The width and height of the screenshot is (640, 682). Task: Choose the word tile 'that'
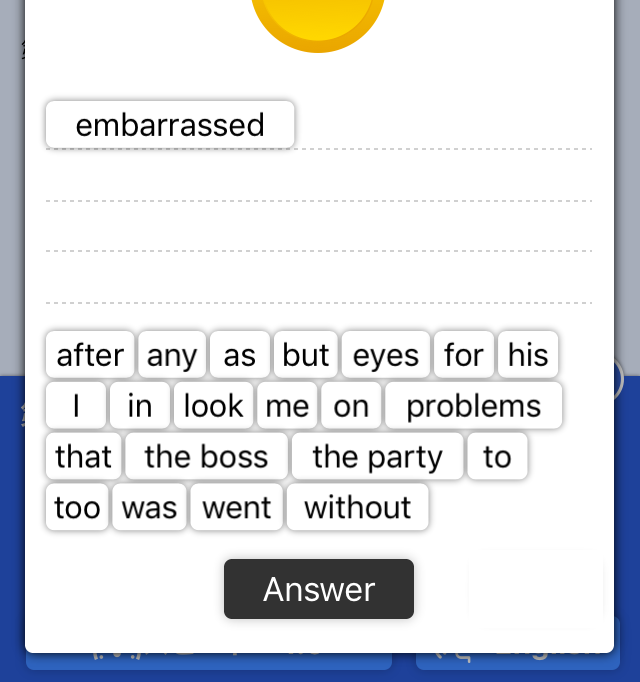83,457
